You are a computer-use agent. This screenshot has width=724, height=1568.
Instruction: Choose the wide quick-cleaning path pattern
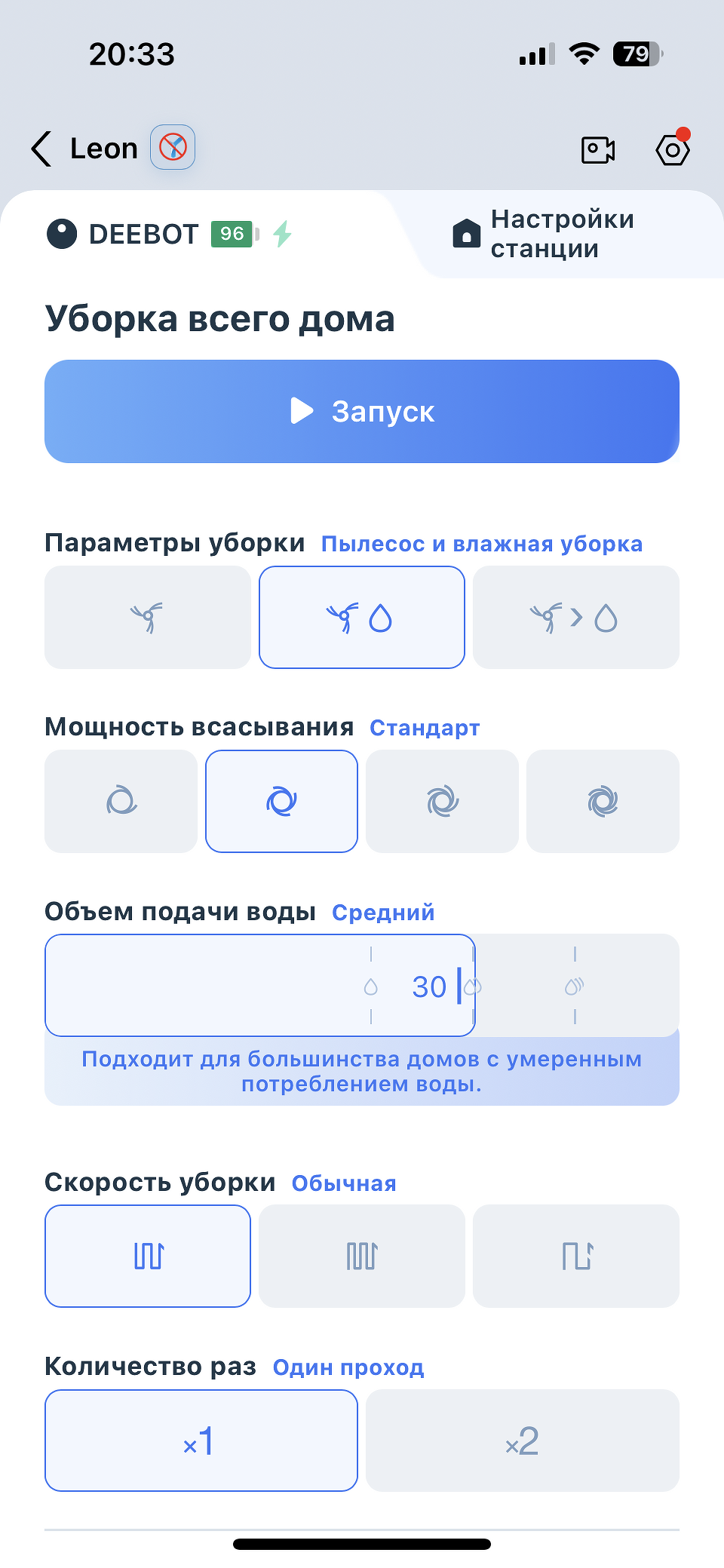tap(575, 1256)
